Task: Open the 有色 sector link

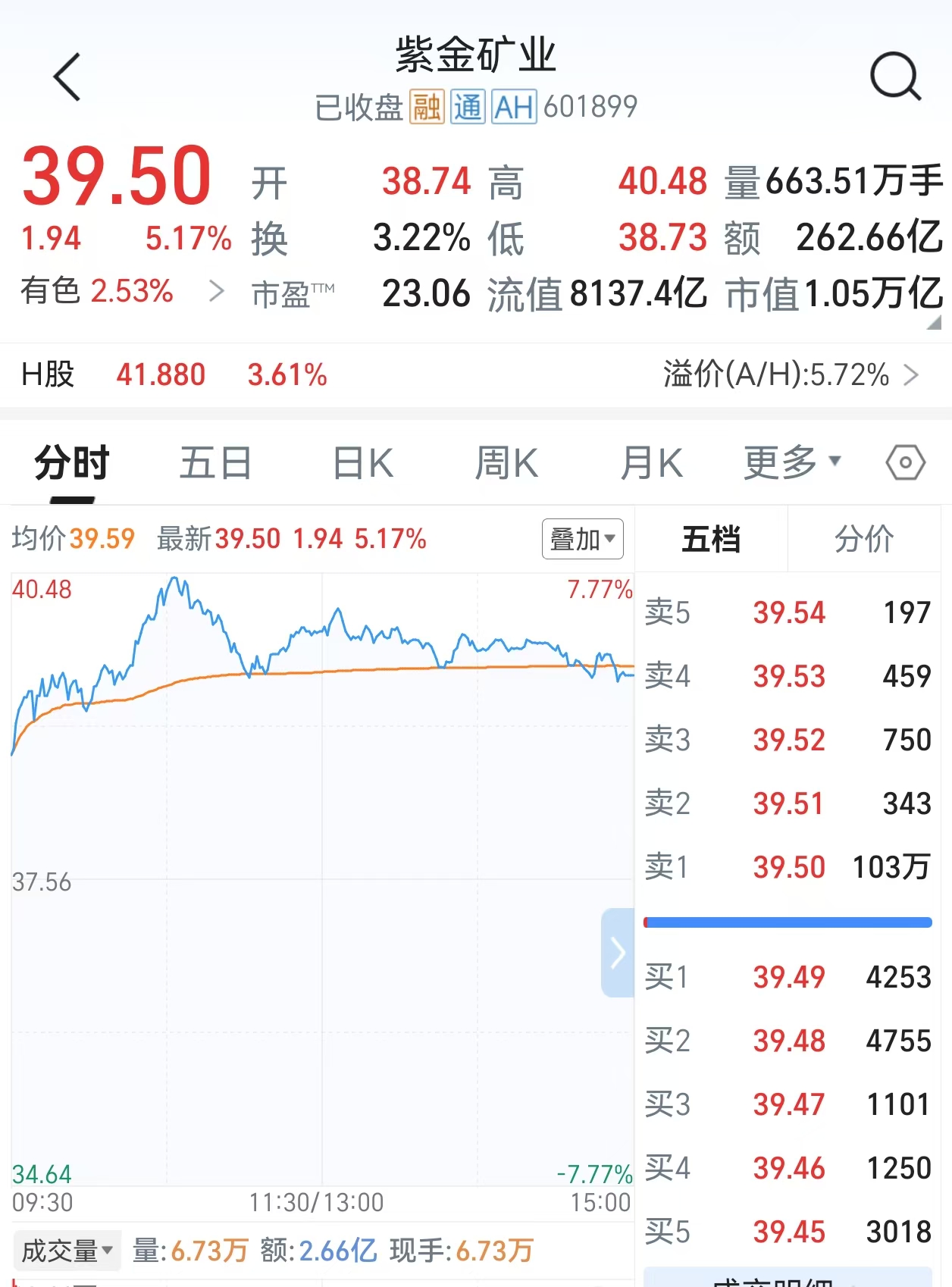Action: tap(121, 291)
